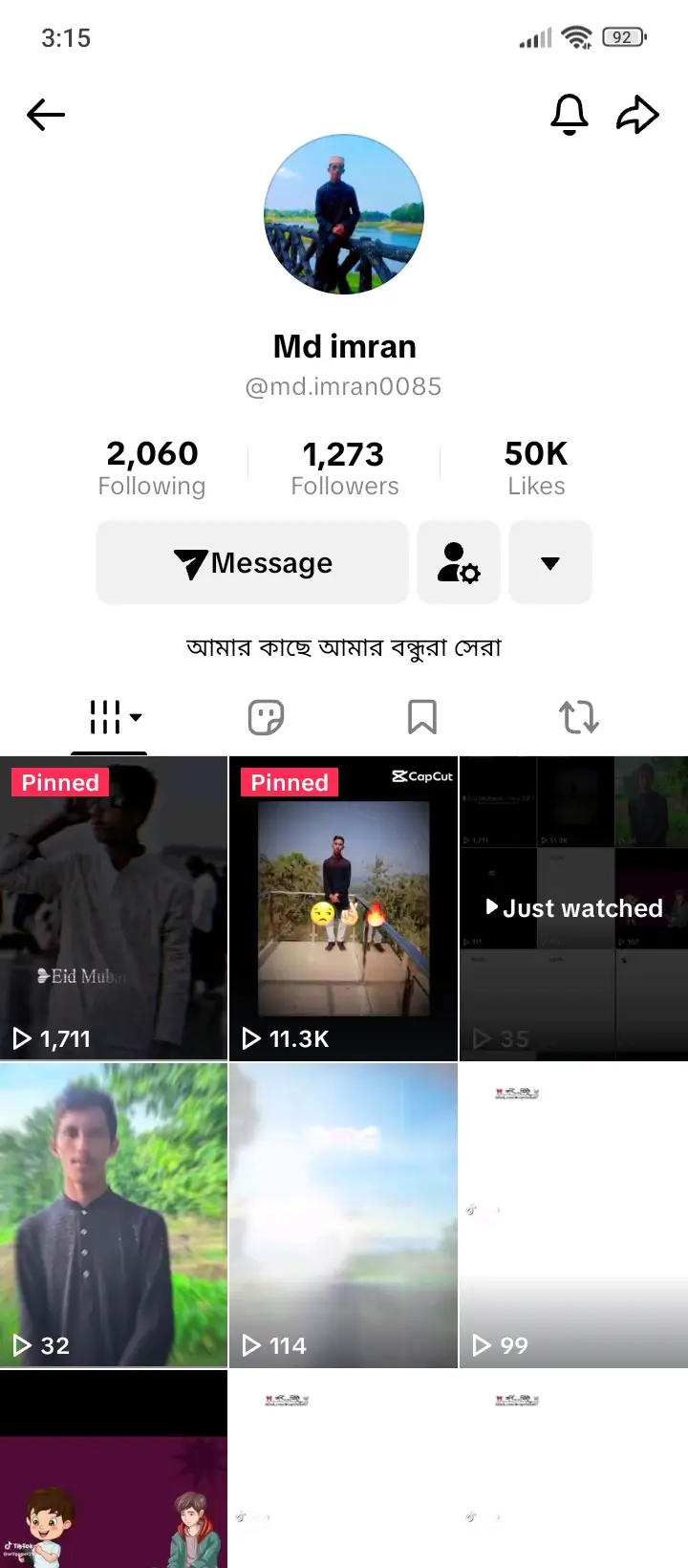View the 2,060 Following list
Image resolution: width=688 pixels, height=1568 pixels.
152,468
